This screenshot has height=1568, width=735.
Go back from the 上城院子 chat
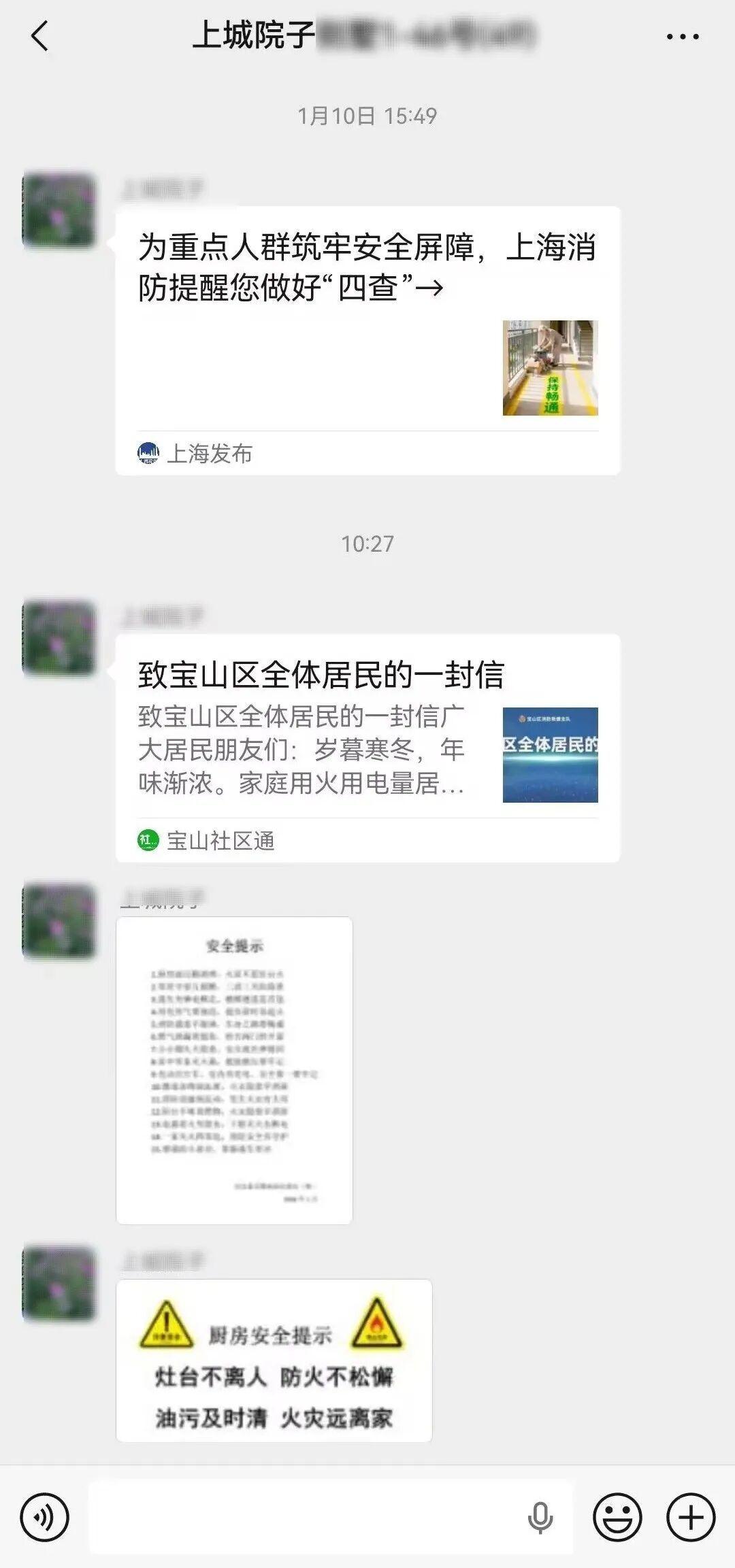click(x=39, y=36)
